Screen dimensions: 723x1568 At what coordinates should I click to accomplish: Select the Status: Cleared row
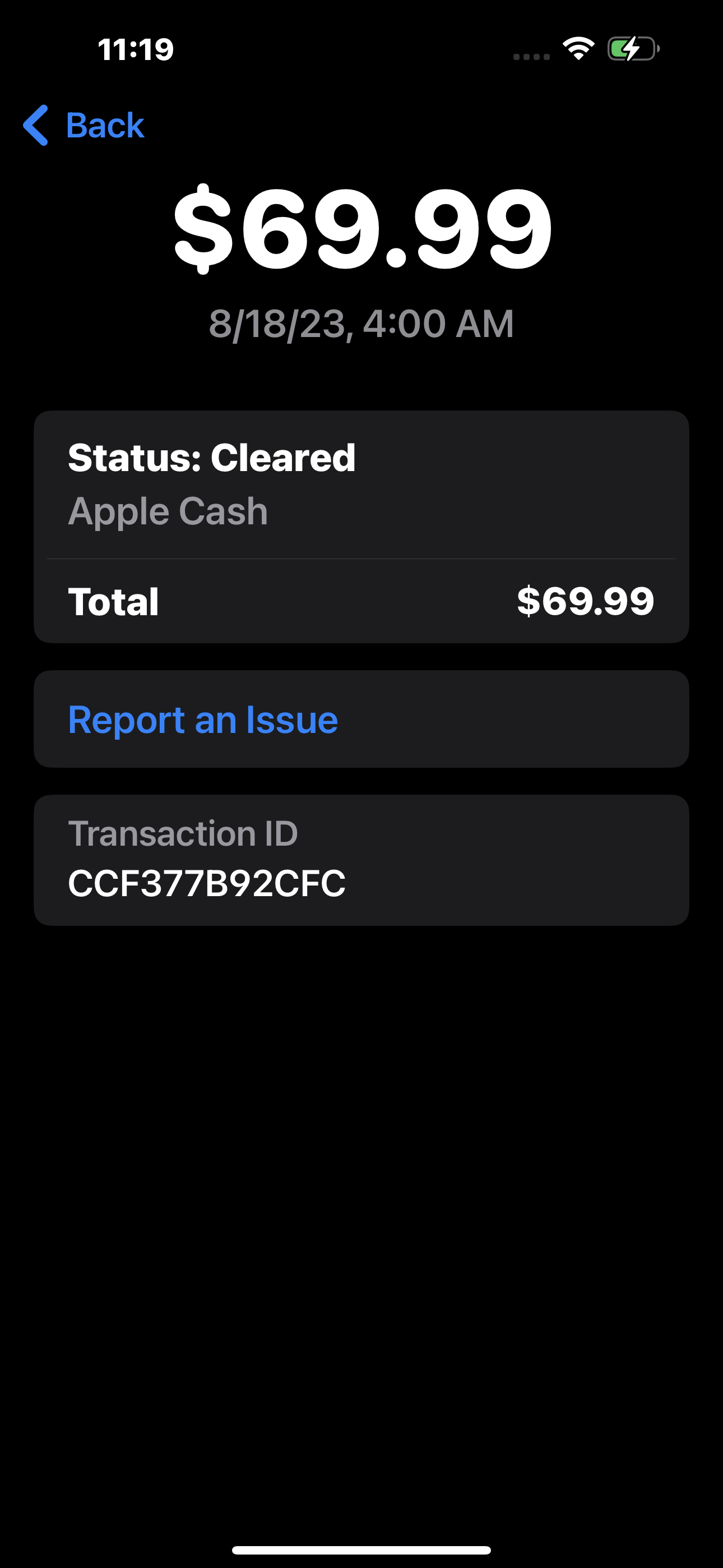212,458
